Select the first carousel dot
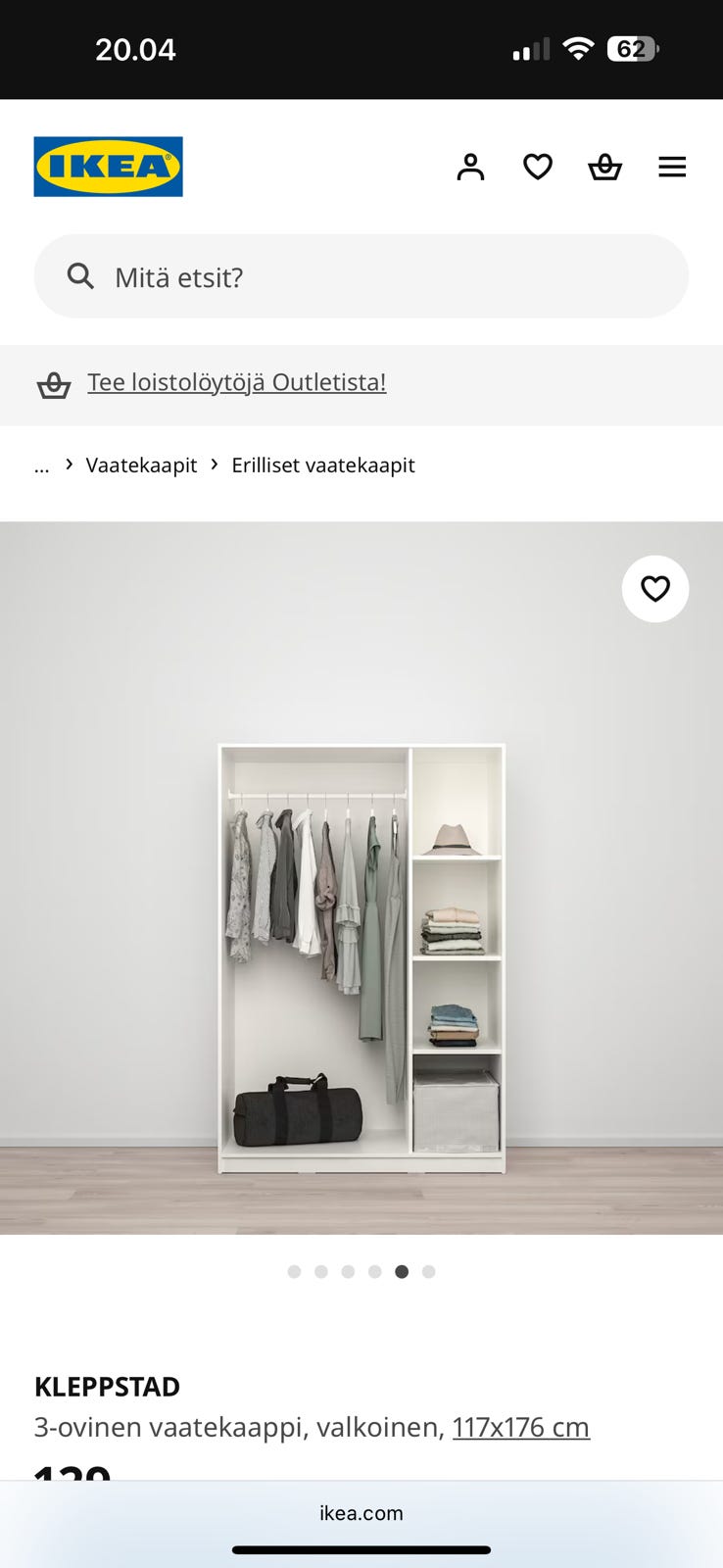 294,1271
